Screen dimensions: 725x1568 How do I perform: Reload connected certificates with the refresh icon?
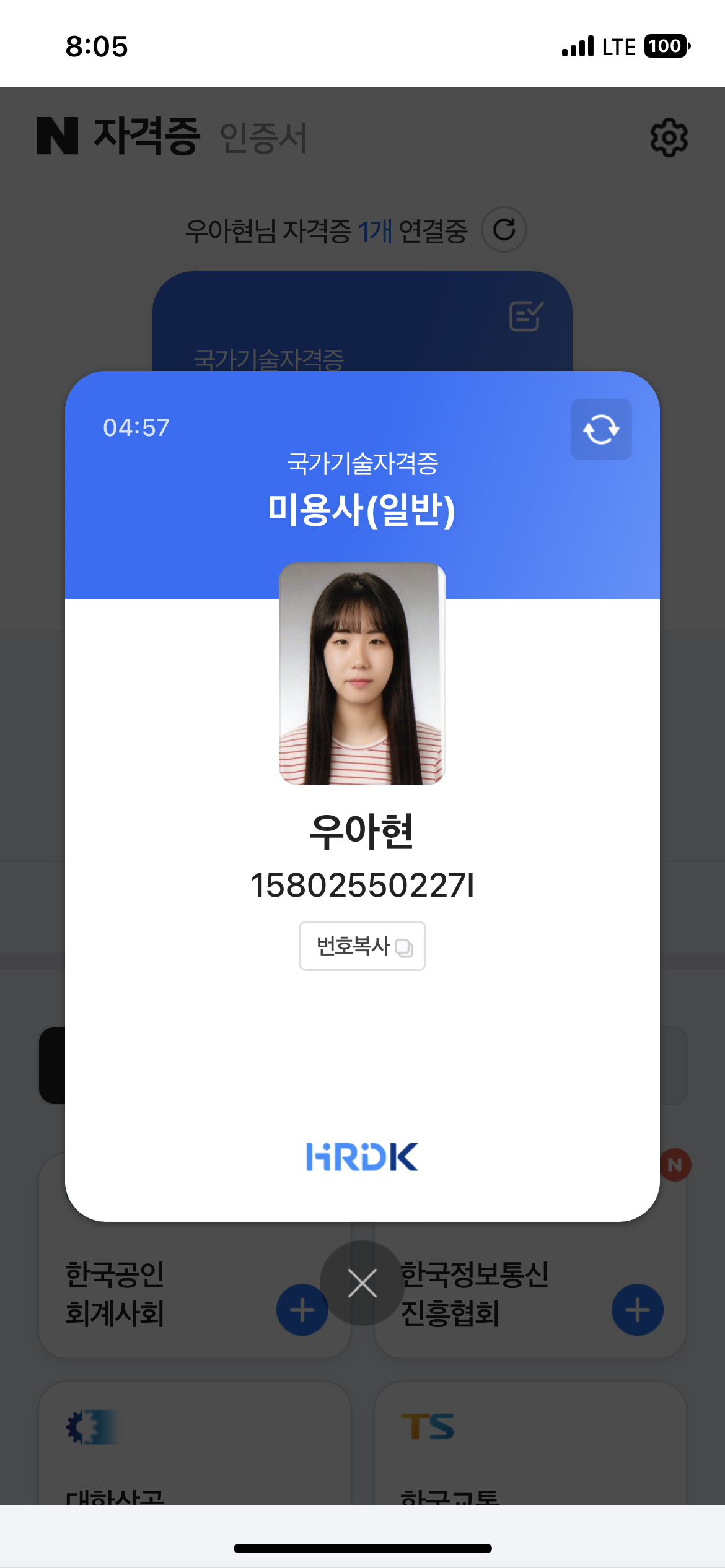pyautogui.click(x=504, y=230)
